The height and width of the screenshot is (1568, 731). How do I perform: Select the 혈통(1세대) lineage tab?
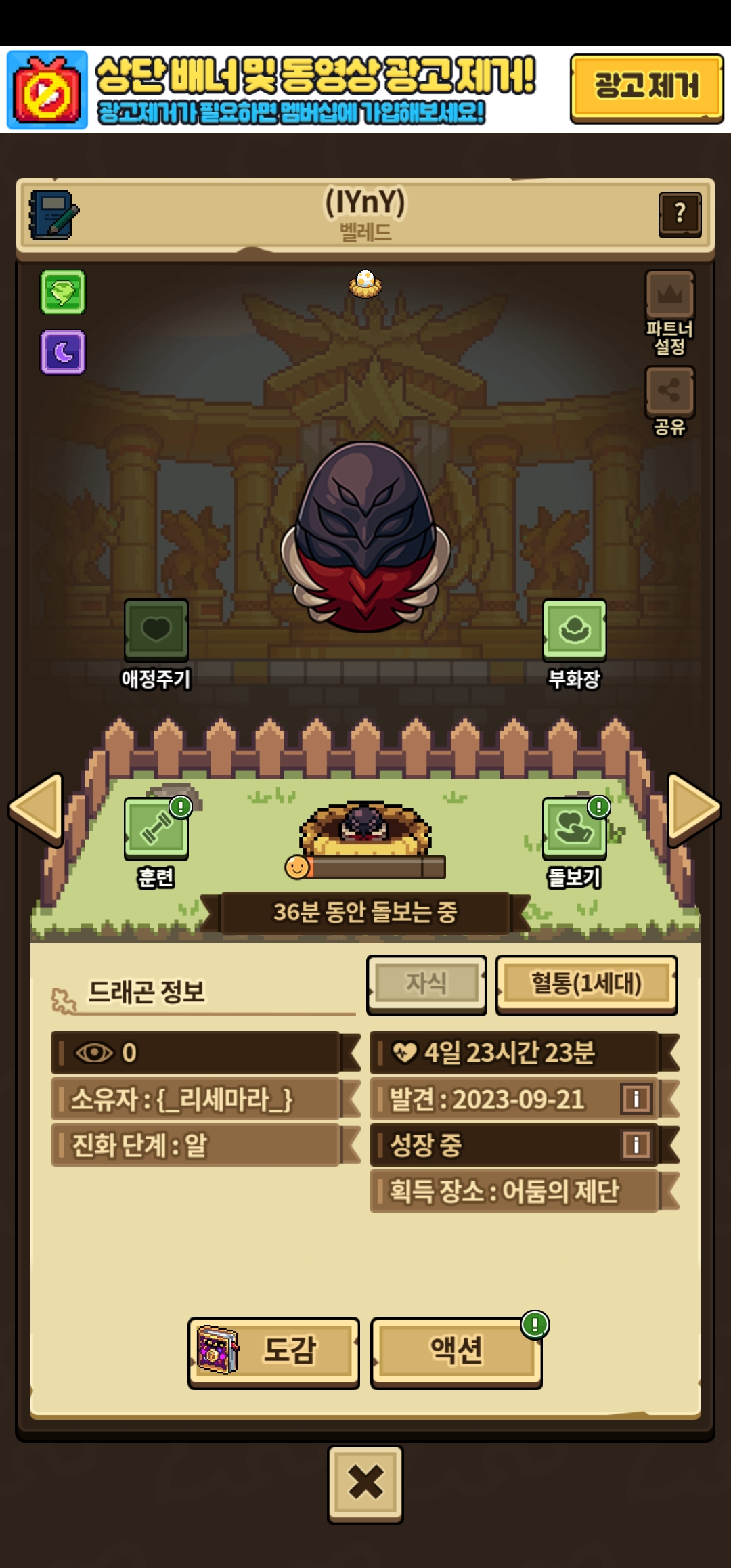586,984
